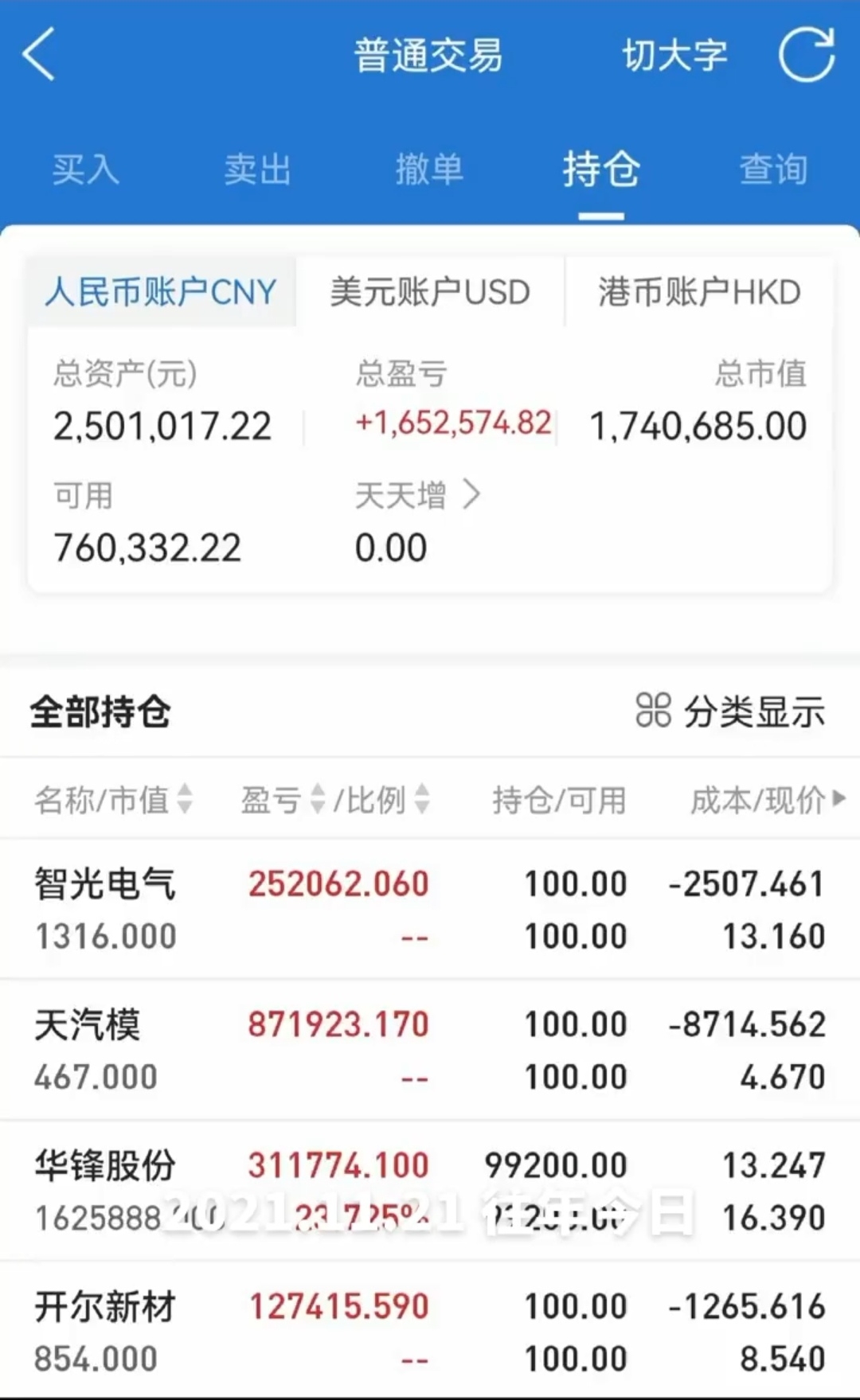Open the 撤单 tab

429,170
